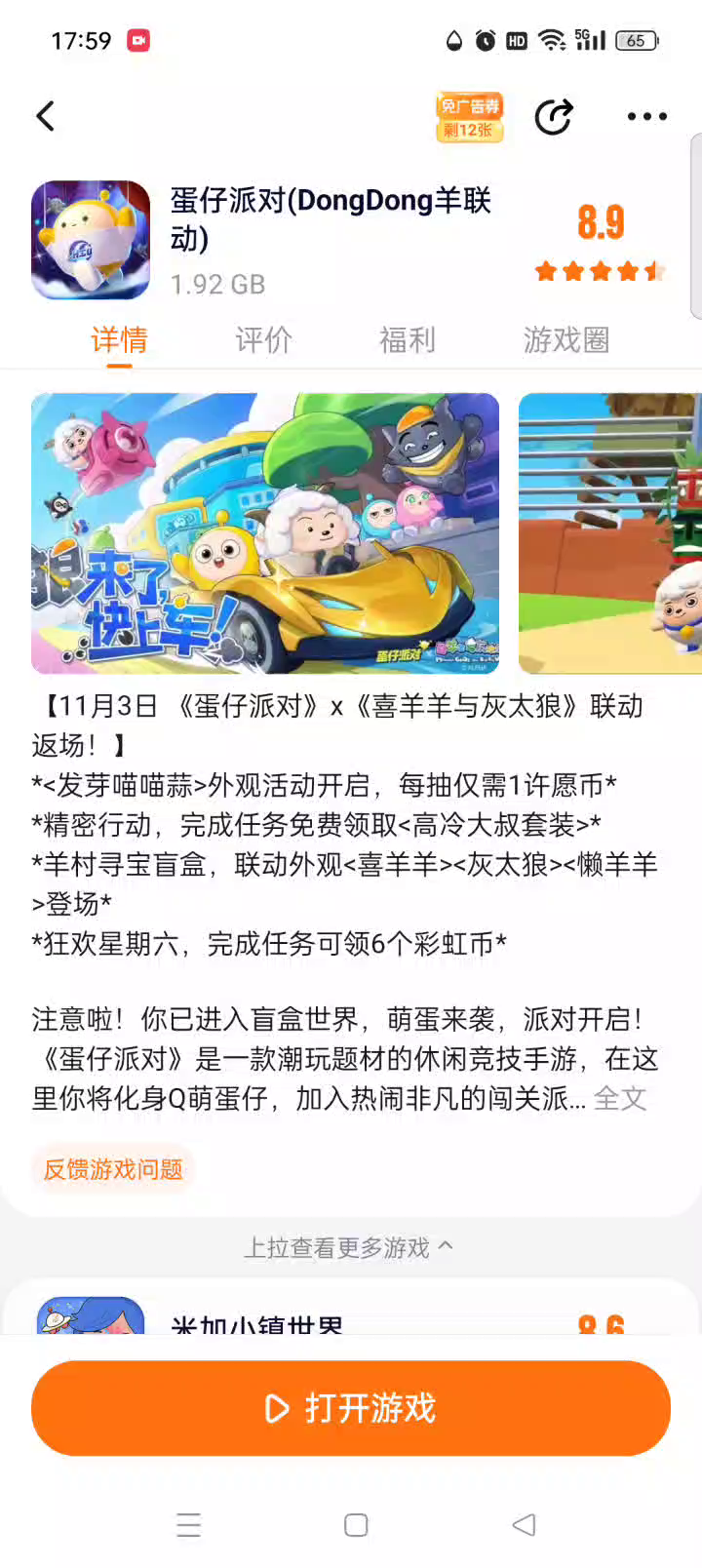Tap the system back triangle
The width and height of the screenshot is (702, 1568).
pos(524,1525)
